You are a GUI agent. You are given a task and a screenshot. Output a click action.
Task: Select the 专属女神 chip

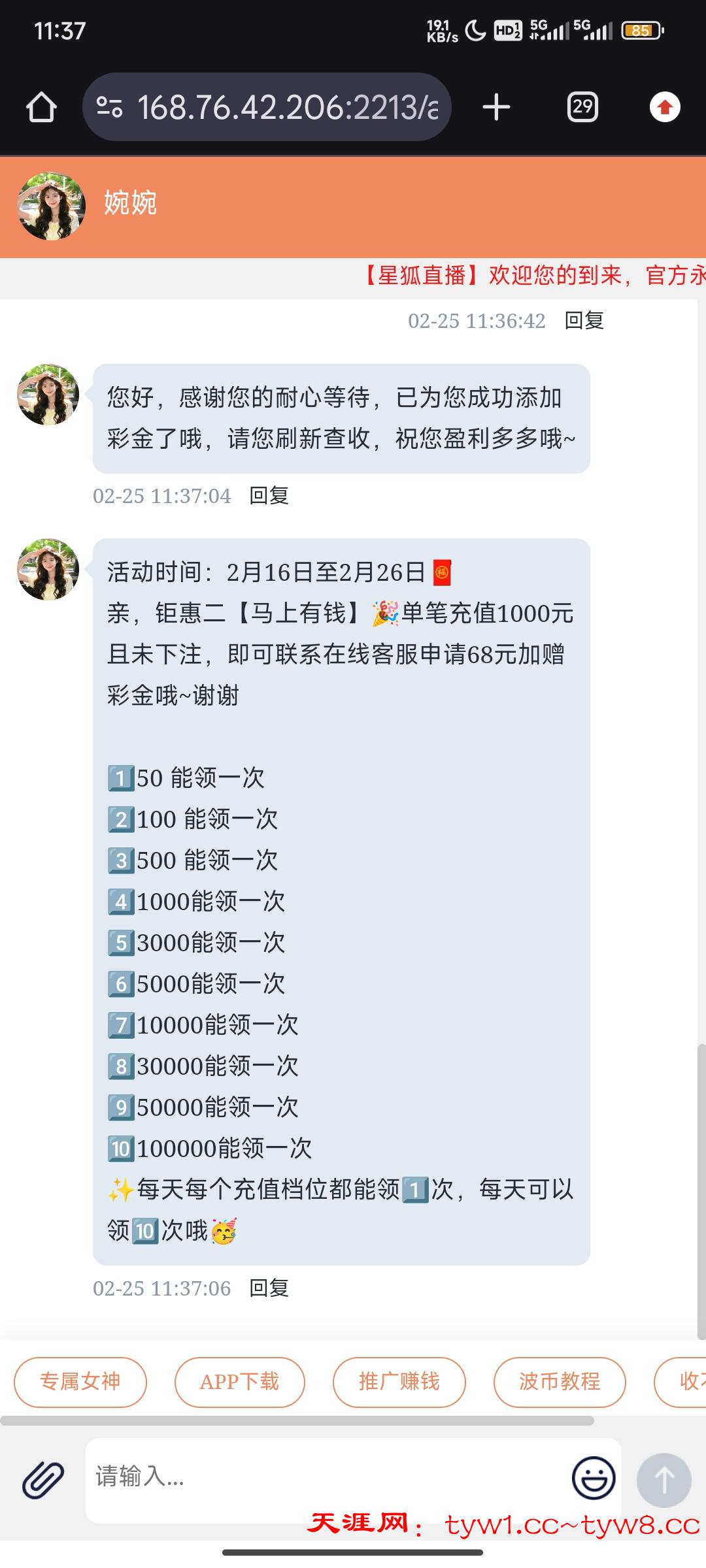click(x=80, y=1382)
